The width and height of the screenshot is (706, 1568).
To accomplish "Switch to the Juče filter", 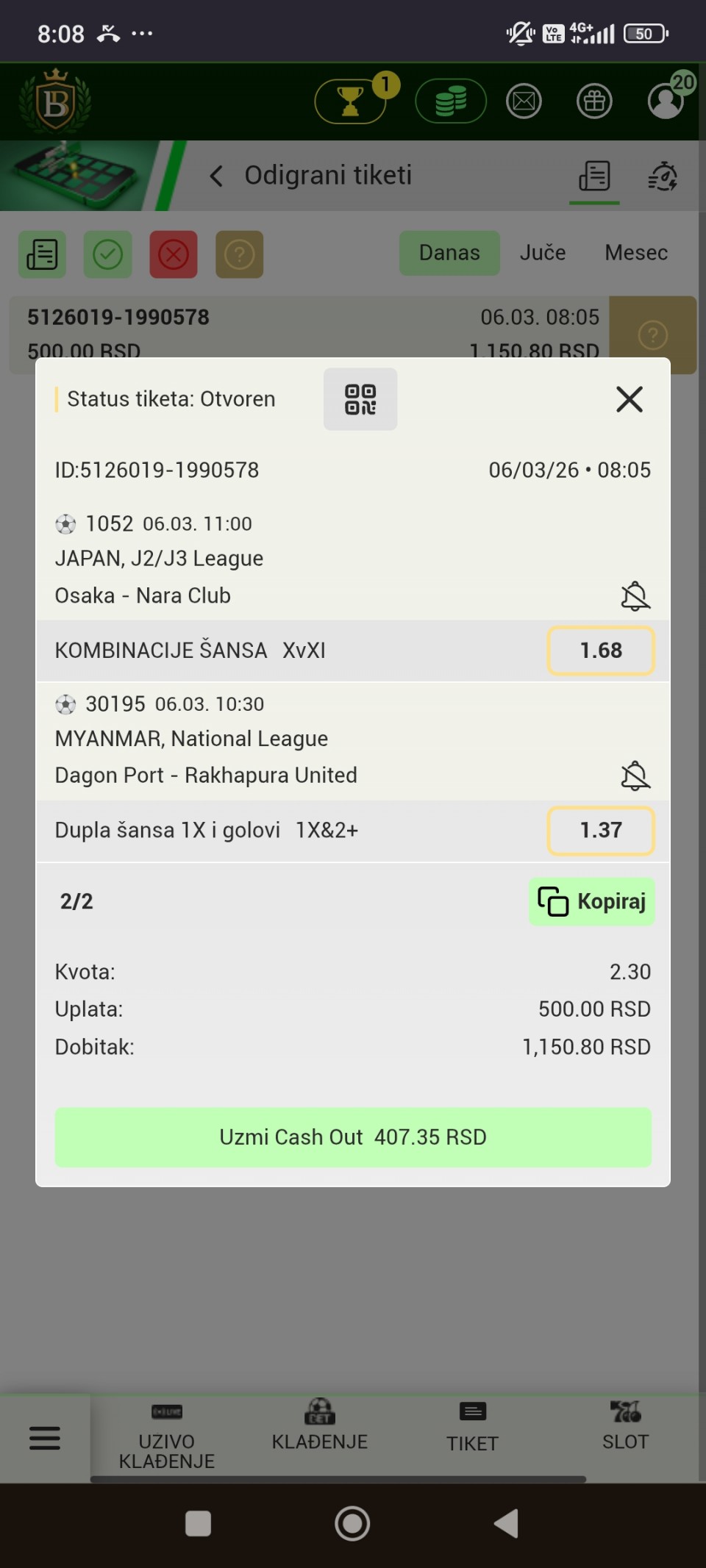I will coord(543,253).
